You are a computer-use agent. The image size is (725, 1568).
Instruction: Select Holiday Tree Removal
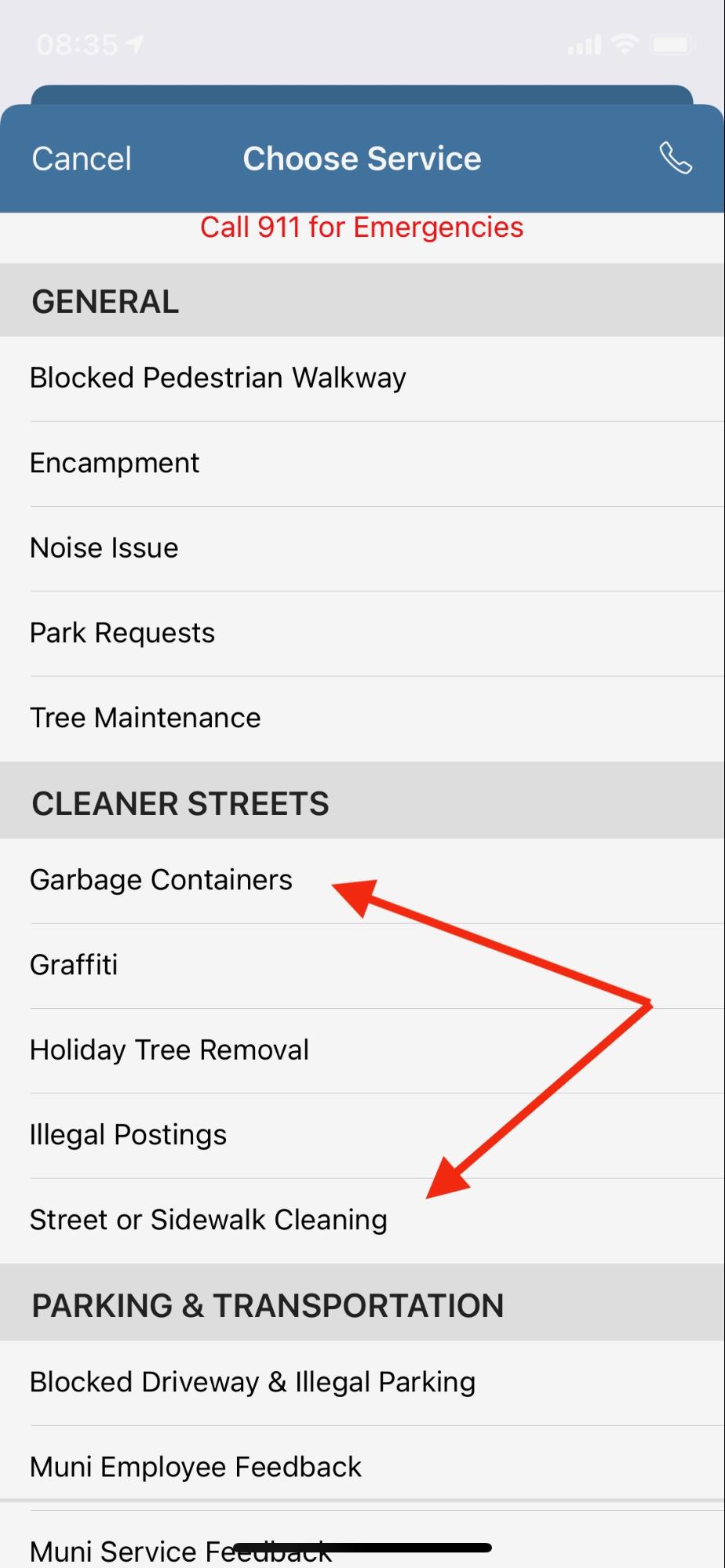click(x=362, y=1050)
